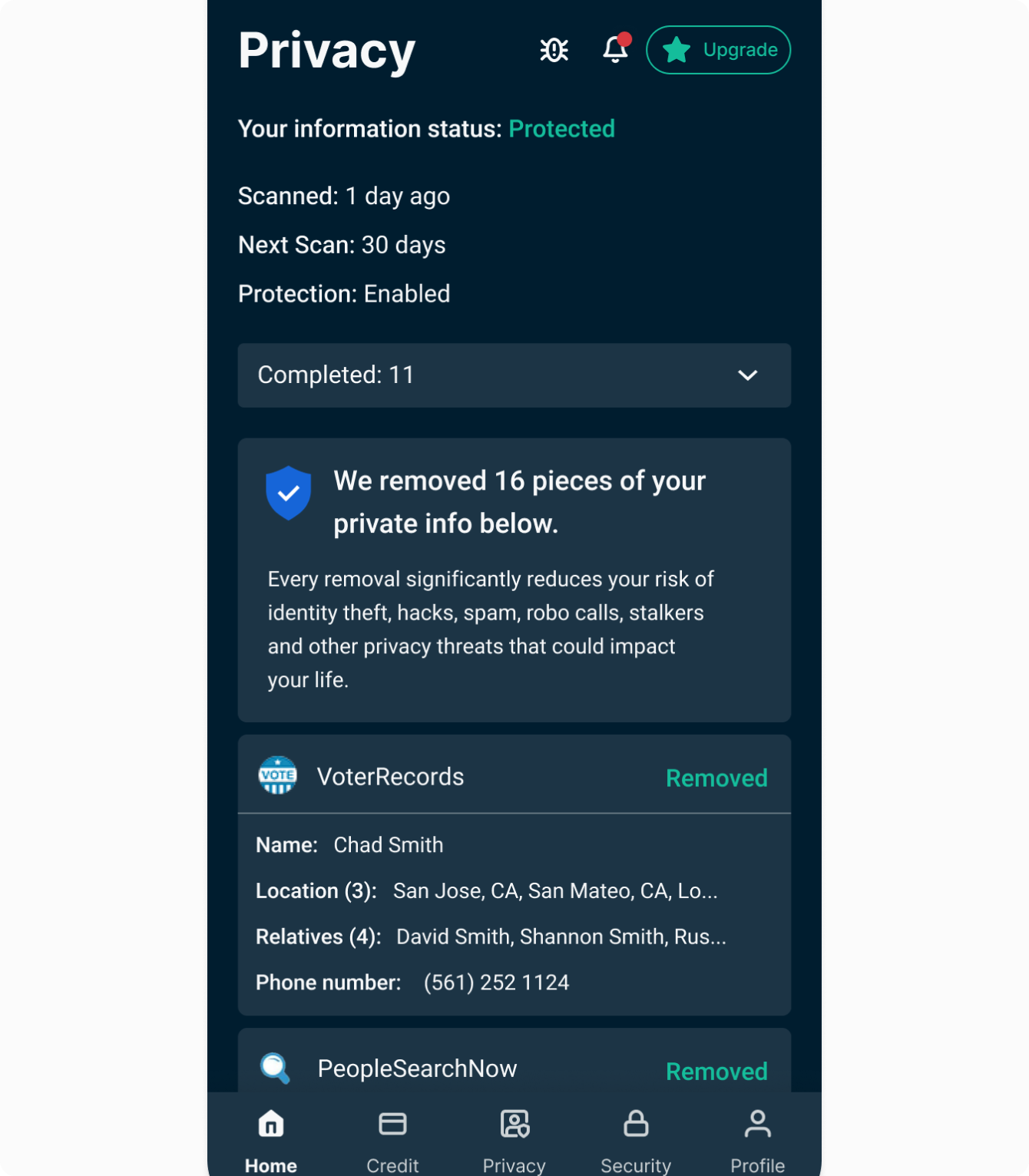Switch to the Credit tab
This screenshot has width=1029, height=1176.
point(392,1139)
